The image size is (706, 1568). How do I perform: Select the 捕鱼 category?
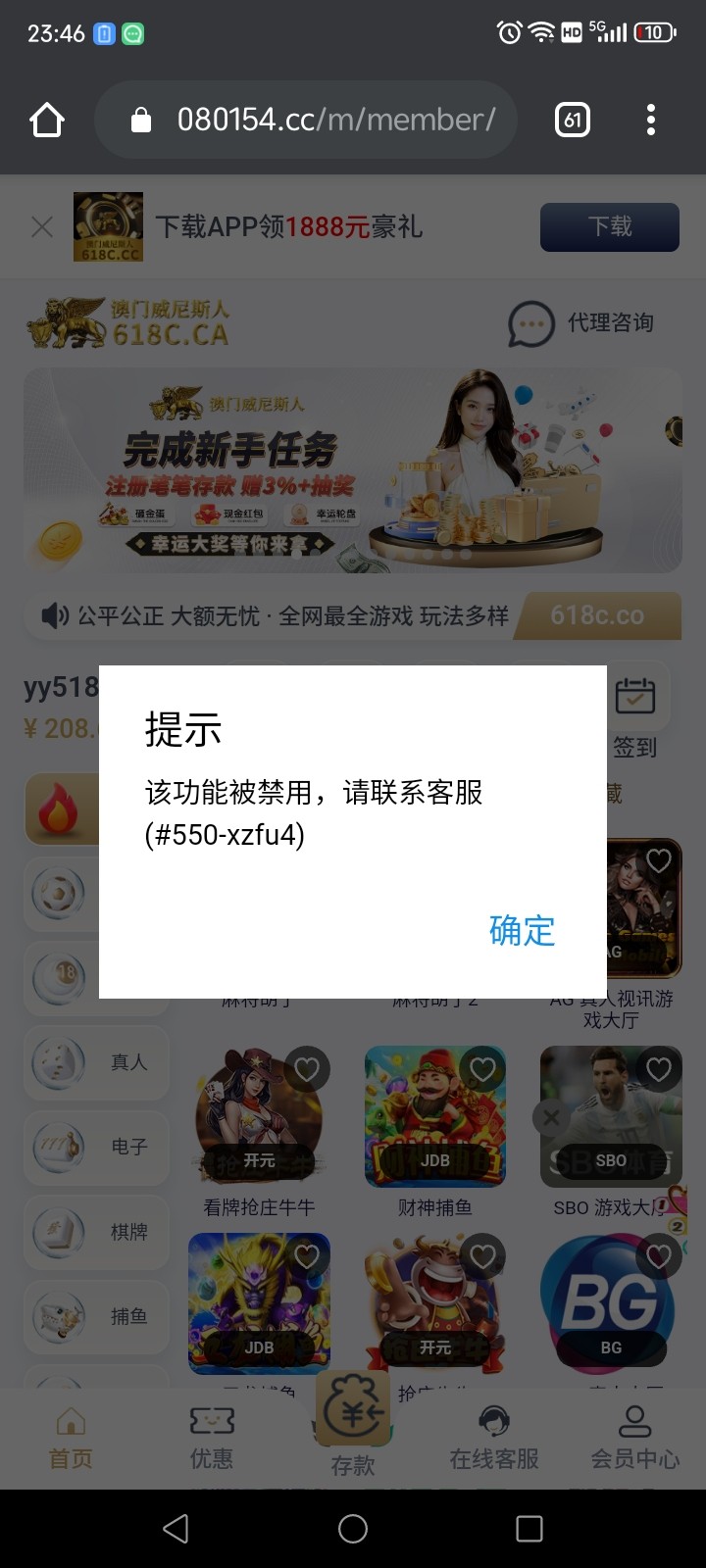pos(96,1316)
